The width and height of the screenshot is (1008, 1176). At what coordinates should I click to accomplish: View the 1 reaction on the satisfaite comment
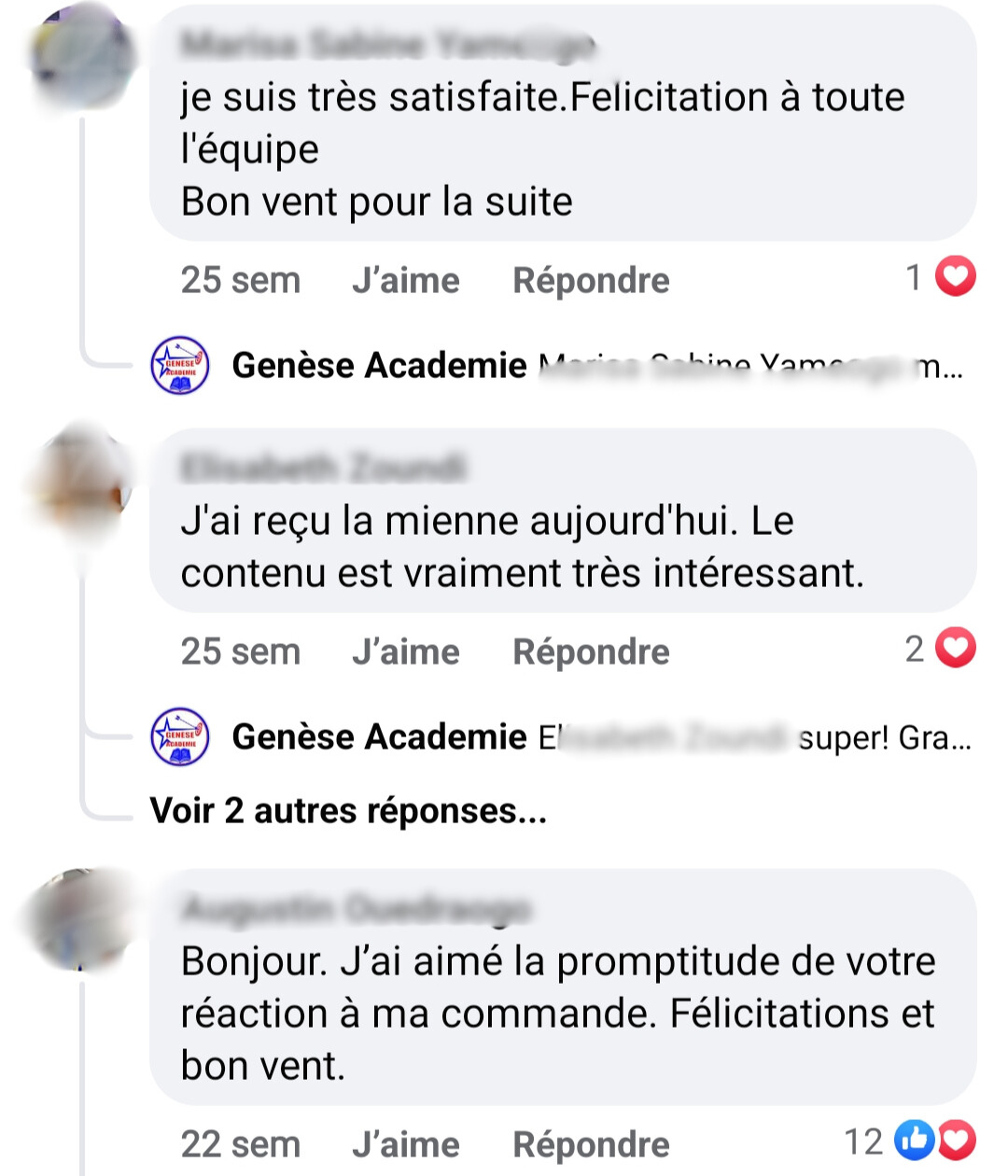click(940, 277)
